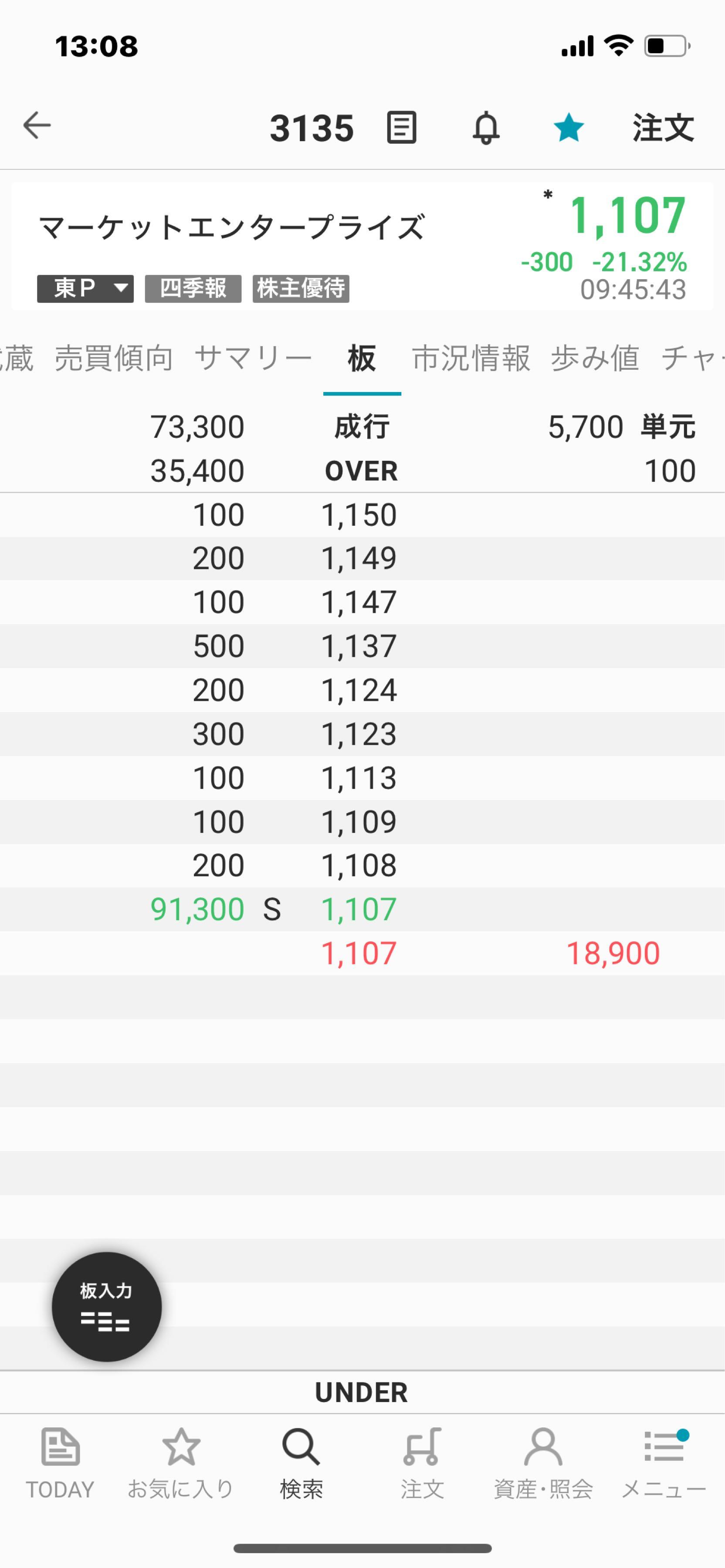Switch to the 市況情報 tab
725x1568 pixels.
click(471, 358)
